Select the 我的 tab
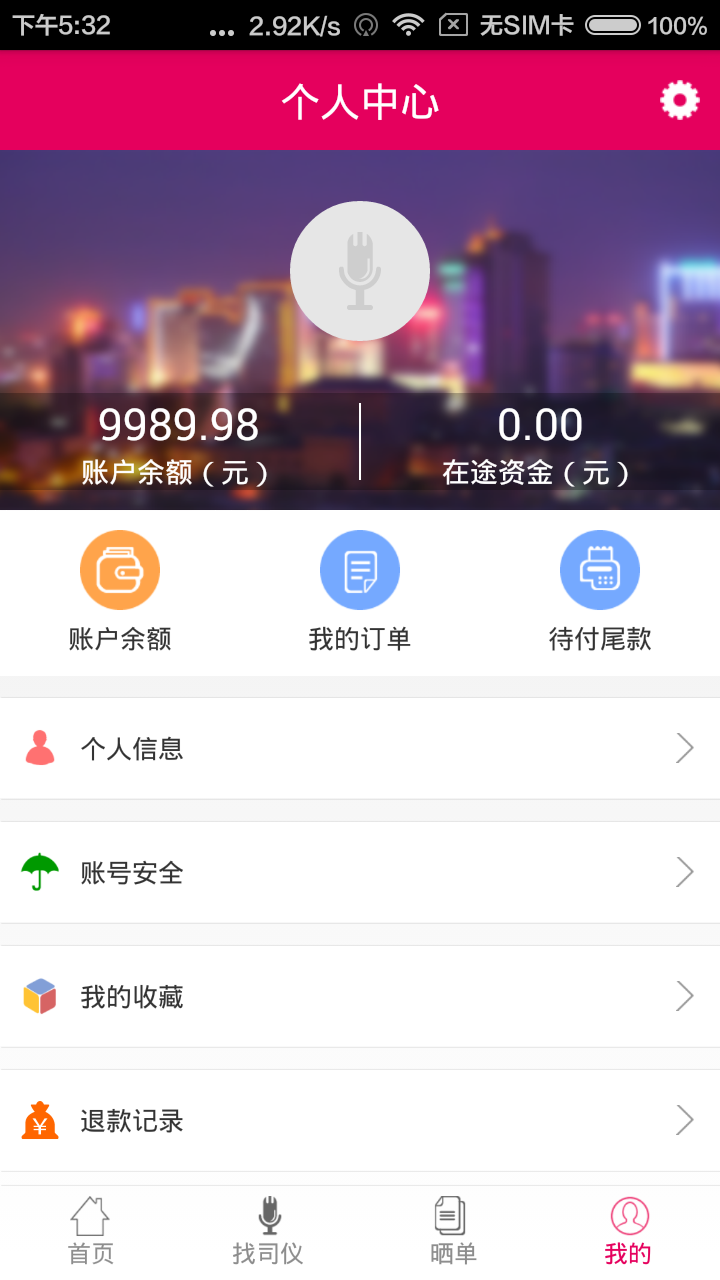This screenshot has height=1280, width=720. (628, 1230)
